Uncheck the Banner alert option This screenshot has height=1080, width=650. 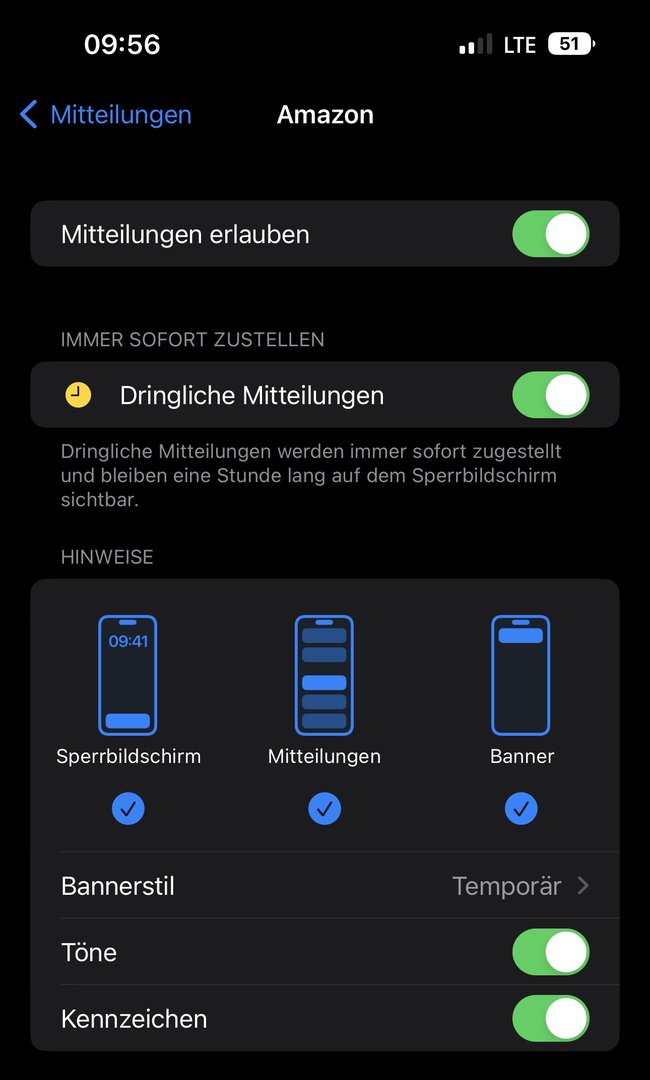point(521,808)
